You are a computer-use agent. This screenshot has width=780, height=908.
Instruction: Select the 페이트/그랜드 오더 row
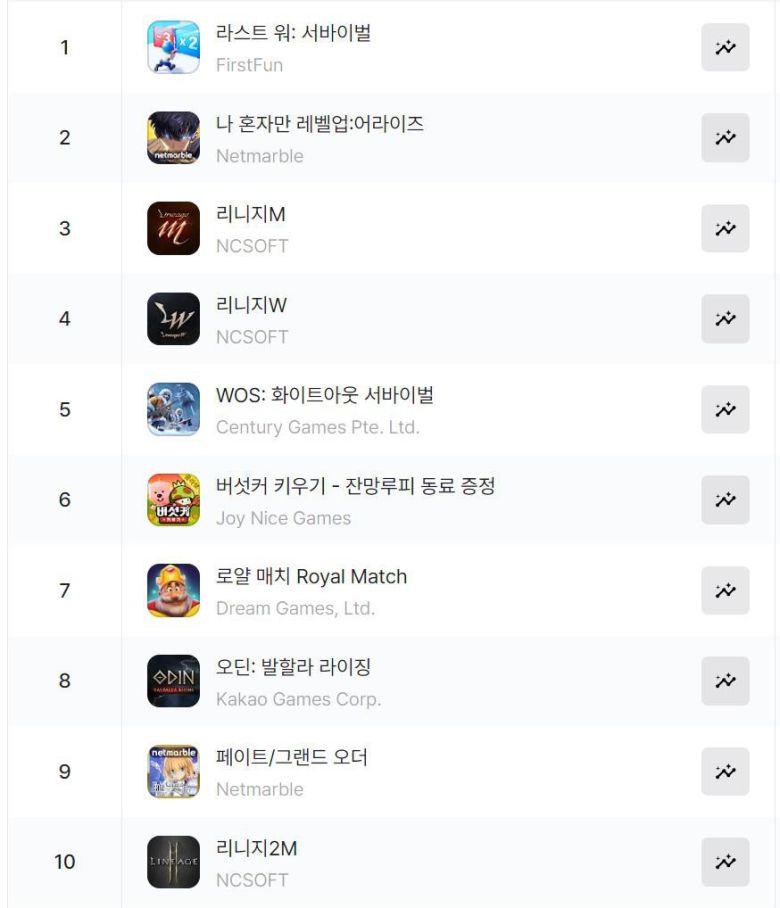291,757
